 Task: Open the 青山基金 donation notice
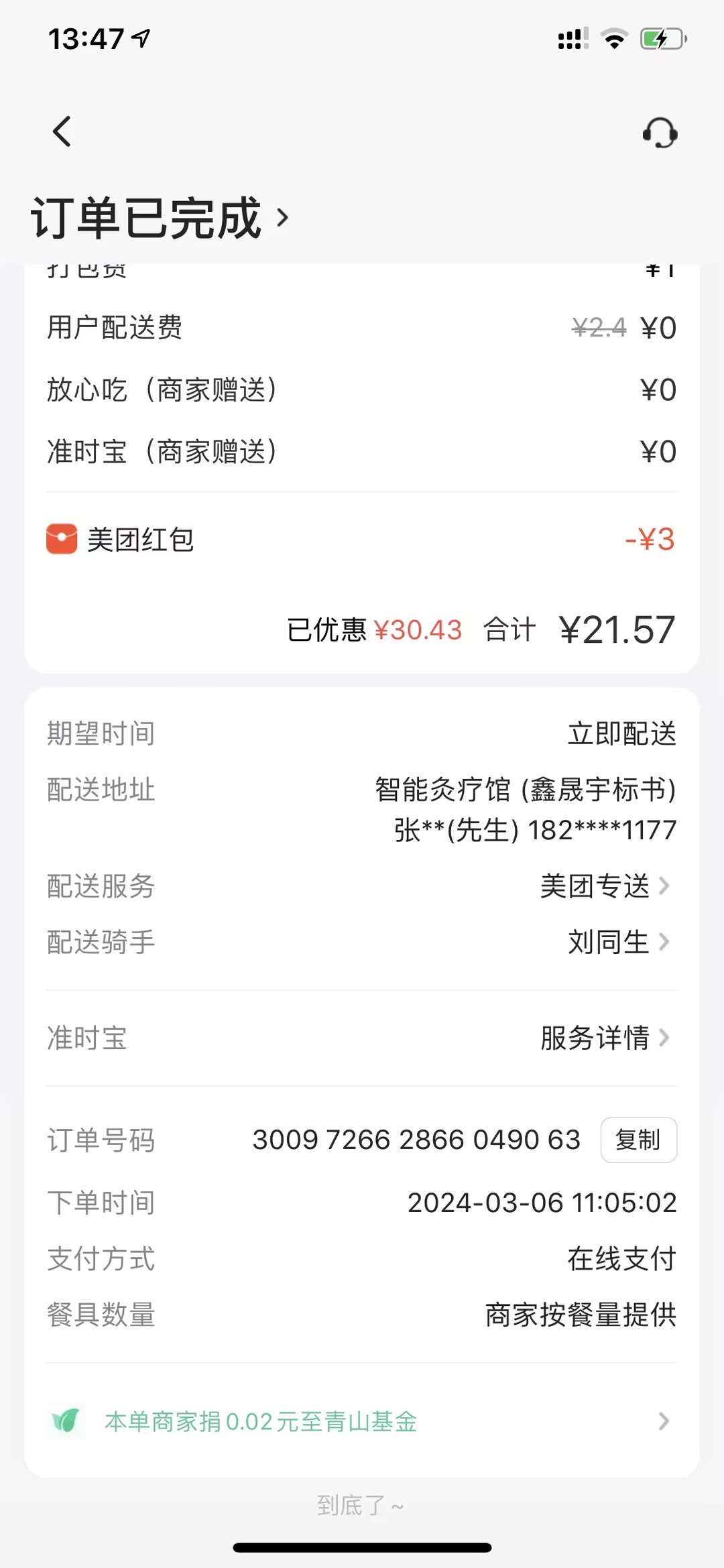point(362,1421)
